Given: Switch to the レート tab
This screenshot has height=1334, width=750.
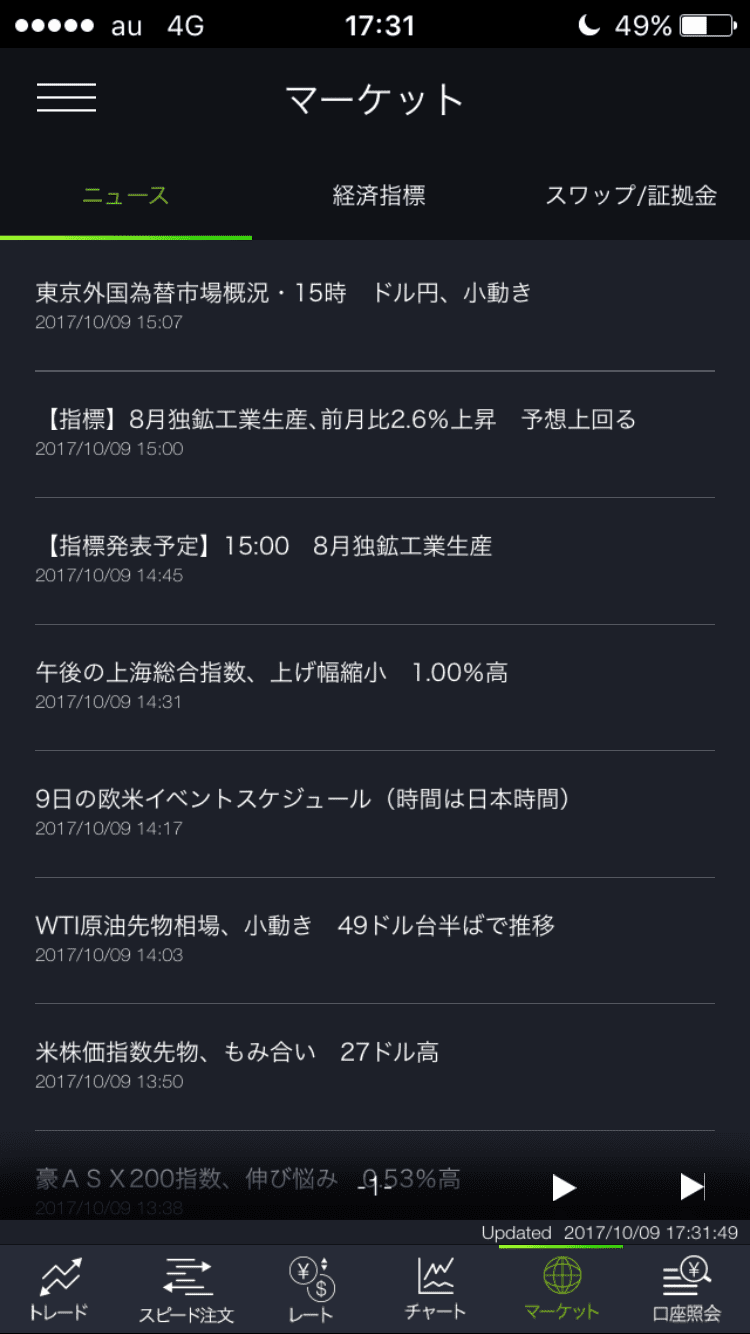Looking at the screenshot, I should click(x=311, y=1290).
